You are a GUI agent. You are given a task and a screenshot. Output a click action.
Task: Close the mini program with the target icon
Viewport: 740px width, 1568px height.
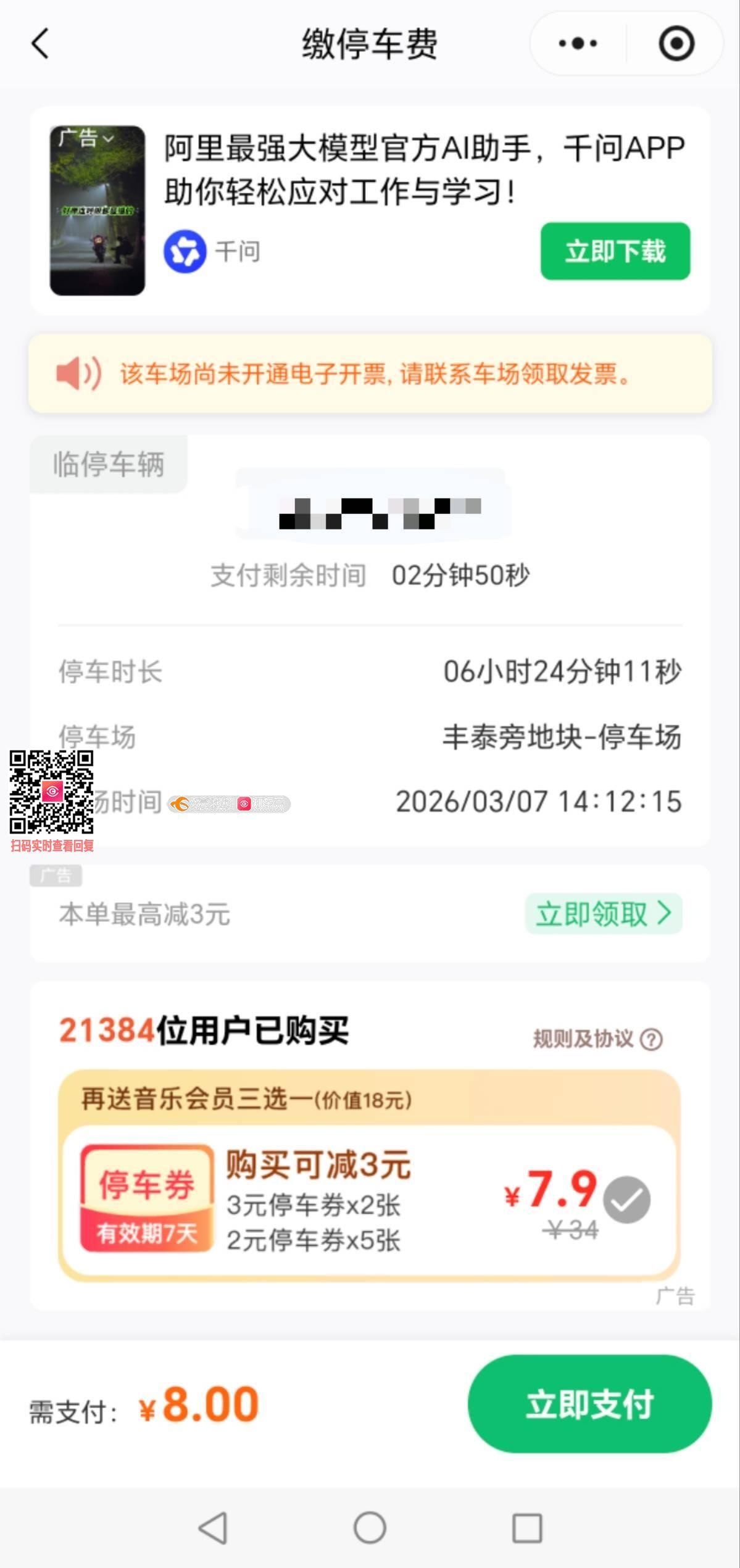(676, 44)
